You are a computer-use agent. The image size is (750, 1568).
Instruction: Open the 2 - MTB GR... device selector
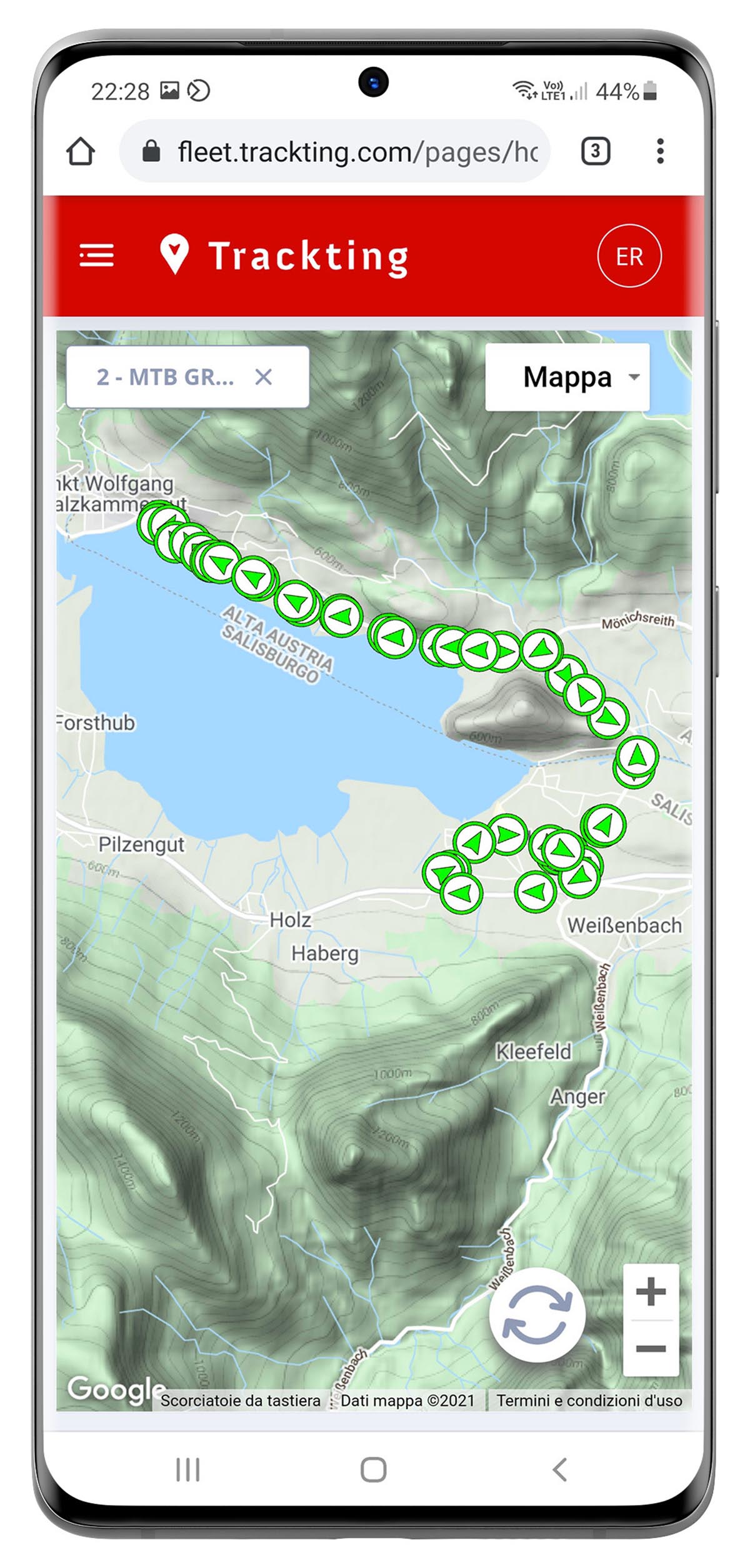165,377
